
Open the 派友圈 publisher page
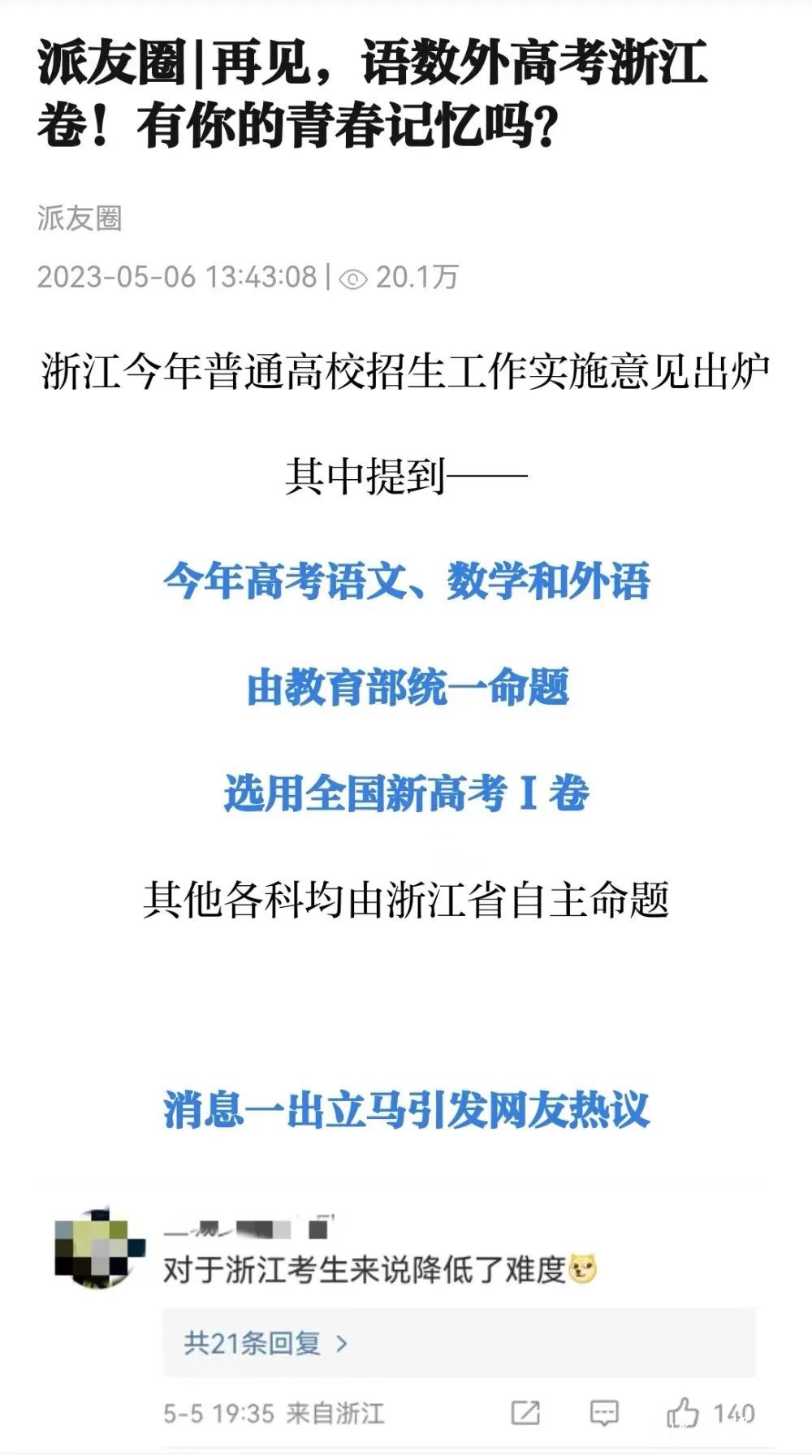tap(80, 218)
